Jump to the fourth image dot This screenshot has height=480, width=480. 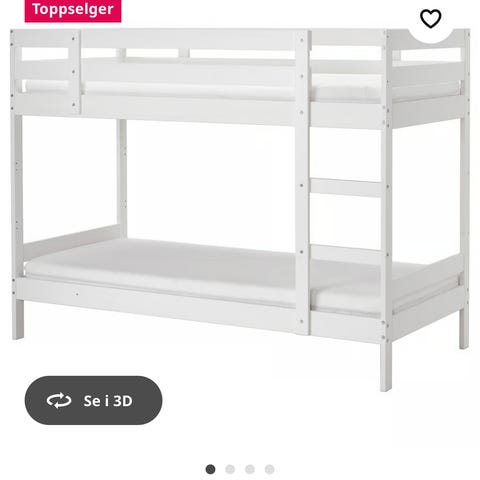tap(269, 469)
